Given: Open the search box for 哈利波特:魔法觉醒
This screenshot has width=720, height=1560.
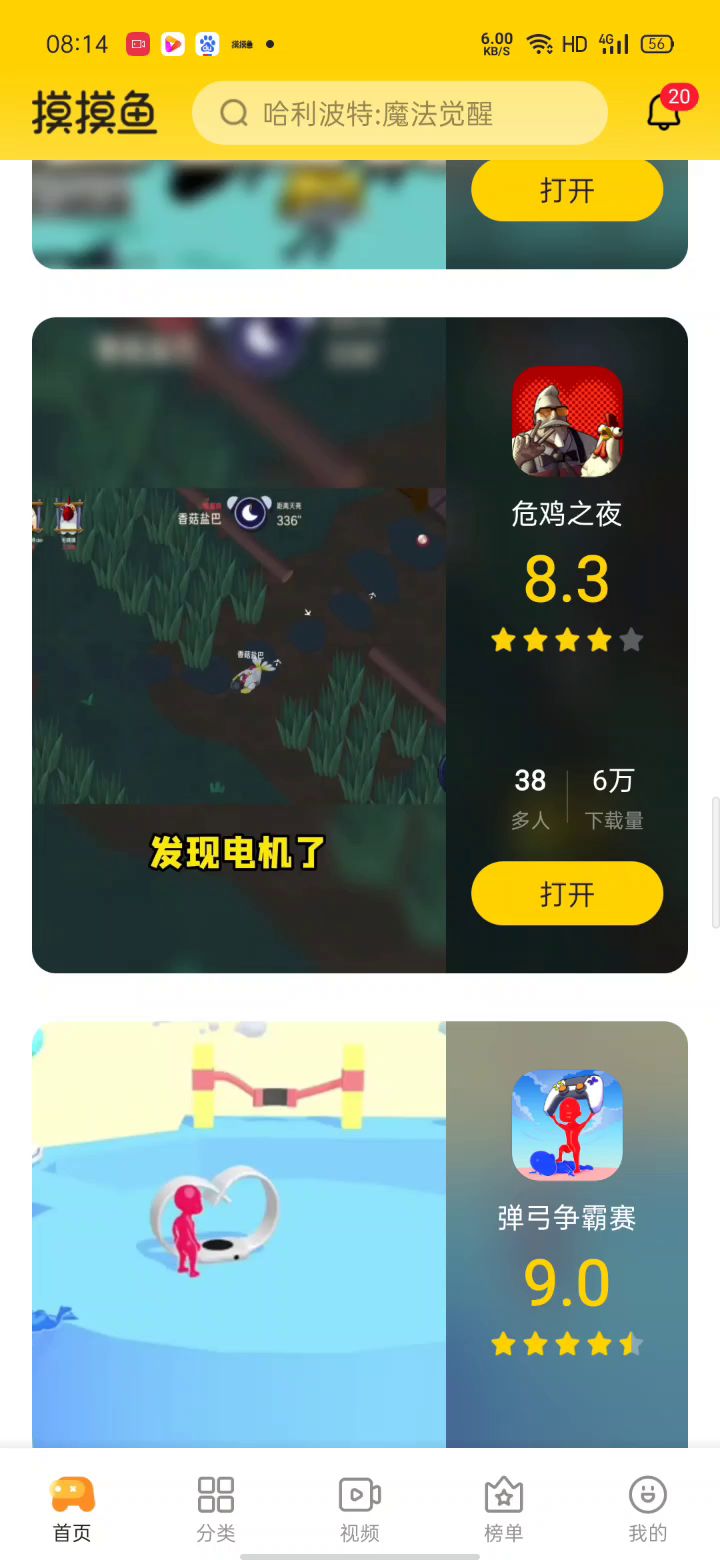Looking at the screenshot, I should [400, 114].
